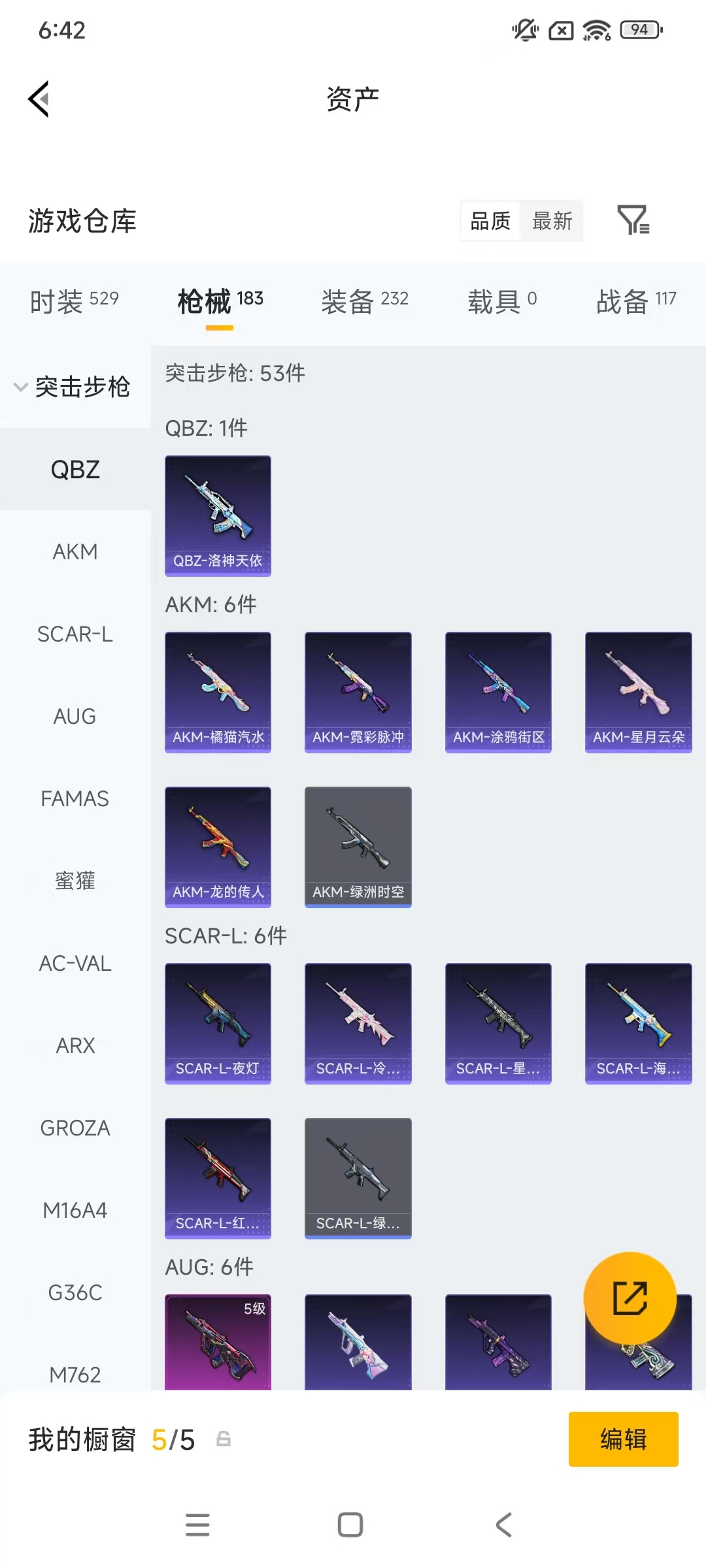706x1568 pixels.
Task: Select FAMAS from the weapon list
Action: (75, 799)
